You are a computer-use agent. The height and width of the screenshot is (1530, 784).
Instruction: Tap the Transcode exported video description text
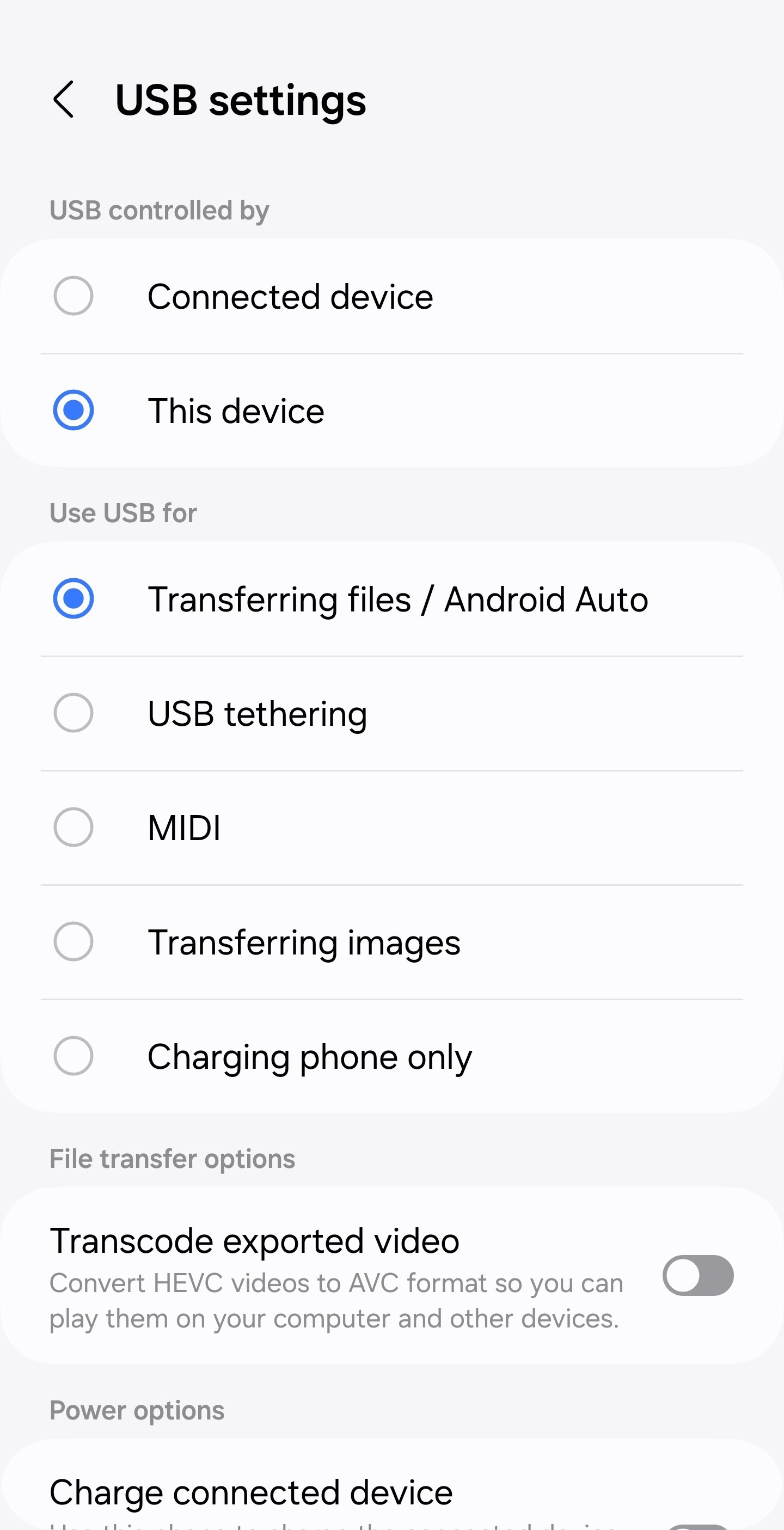[335, 1301]
